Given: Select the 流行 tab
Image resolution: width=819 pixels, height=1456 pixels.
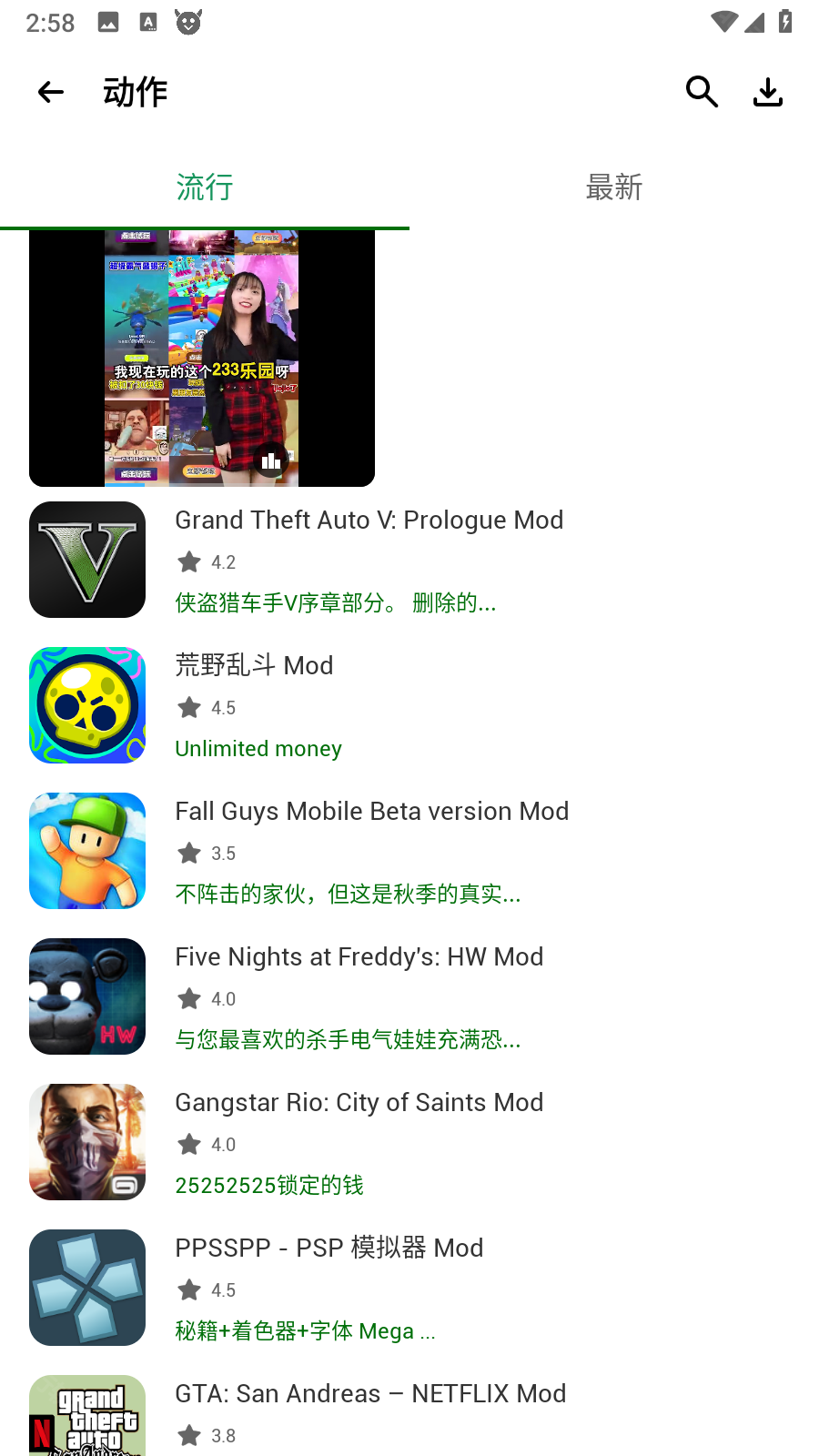Looking at the screenshot, I should 205,187.
